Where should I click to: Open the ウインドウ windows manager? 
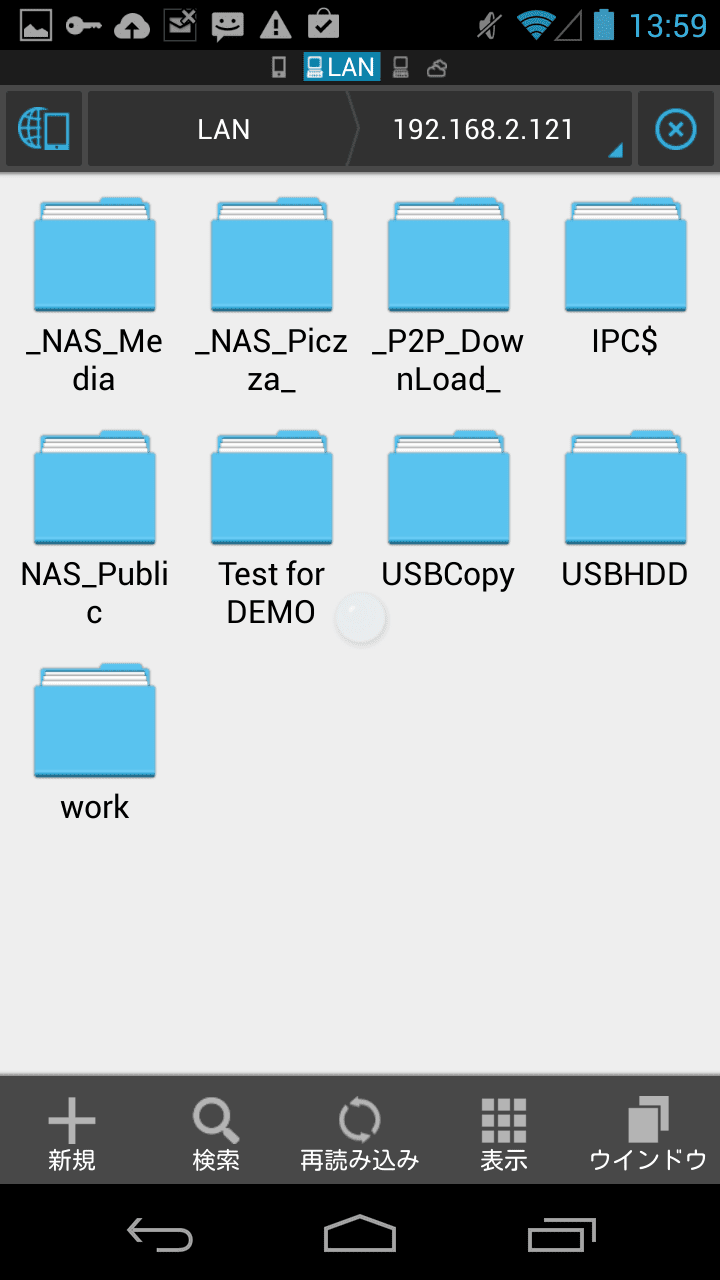(x=648, y=1132)
